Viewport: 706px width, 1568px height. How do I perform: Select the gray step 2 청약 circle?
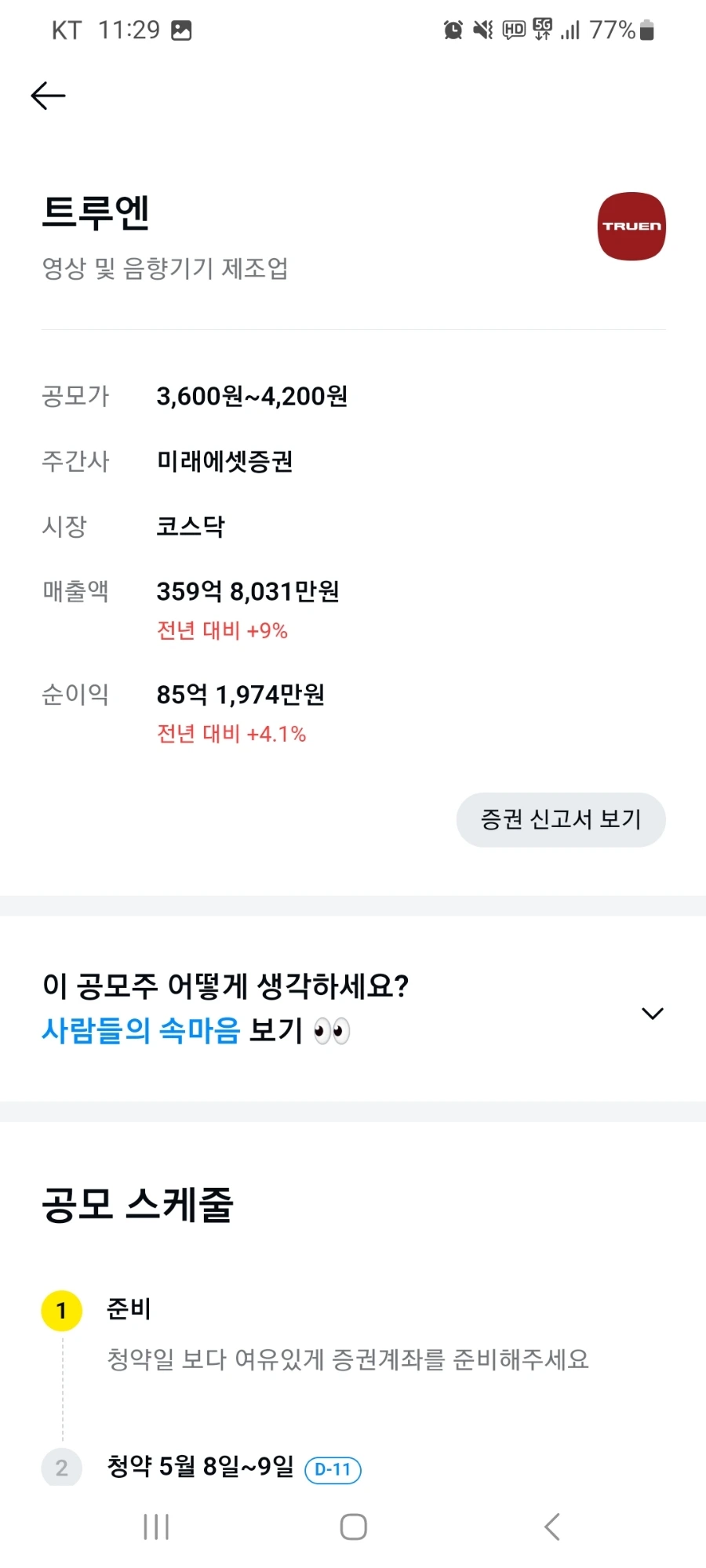[60, 1468]
